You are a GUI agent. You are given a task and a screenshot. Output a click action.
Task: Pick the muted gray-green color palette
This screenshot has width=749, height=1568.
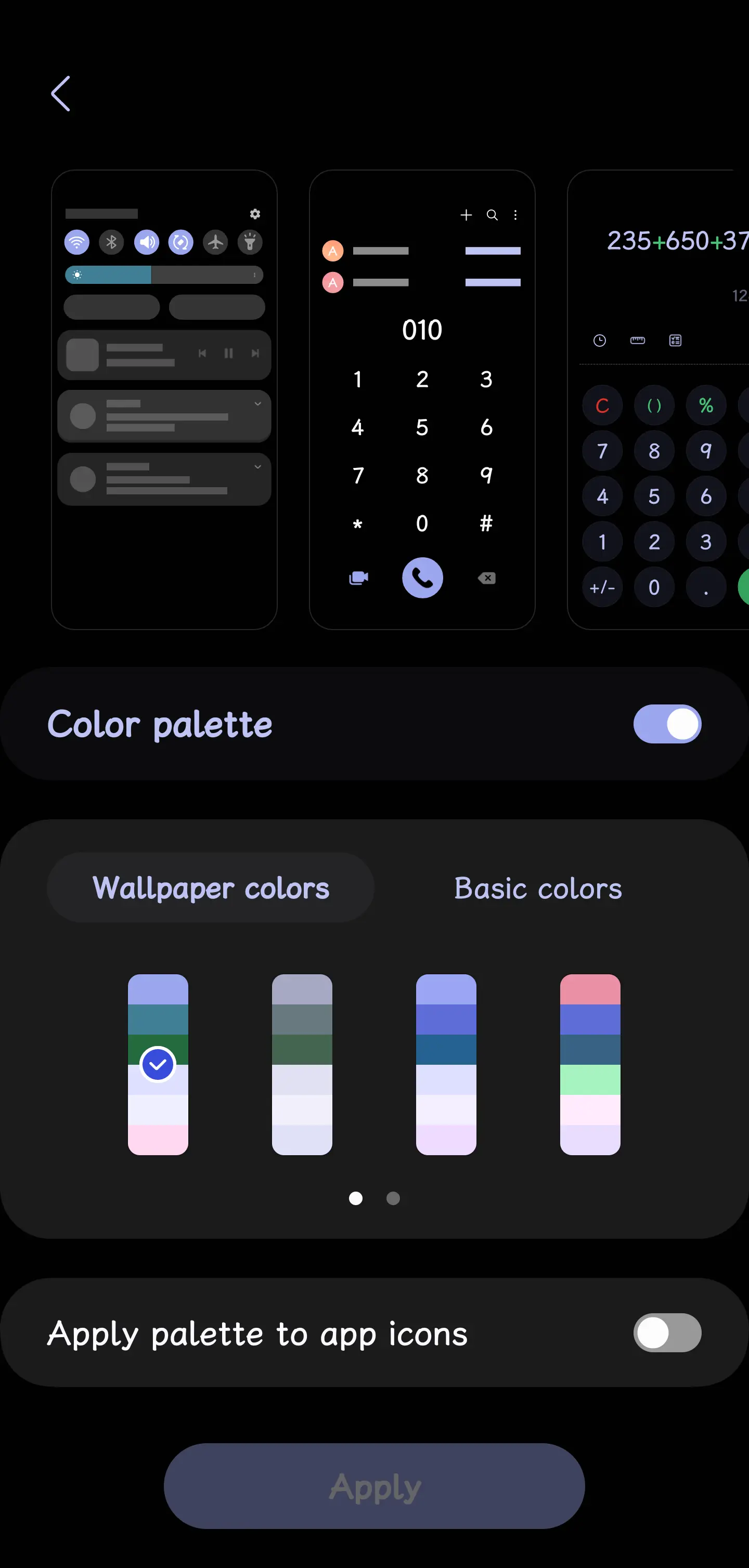302,1064
